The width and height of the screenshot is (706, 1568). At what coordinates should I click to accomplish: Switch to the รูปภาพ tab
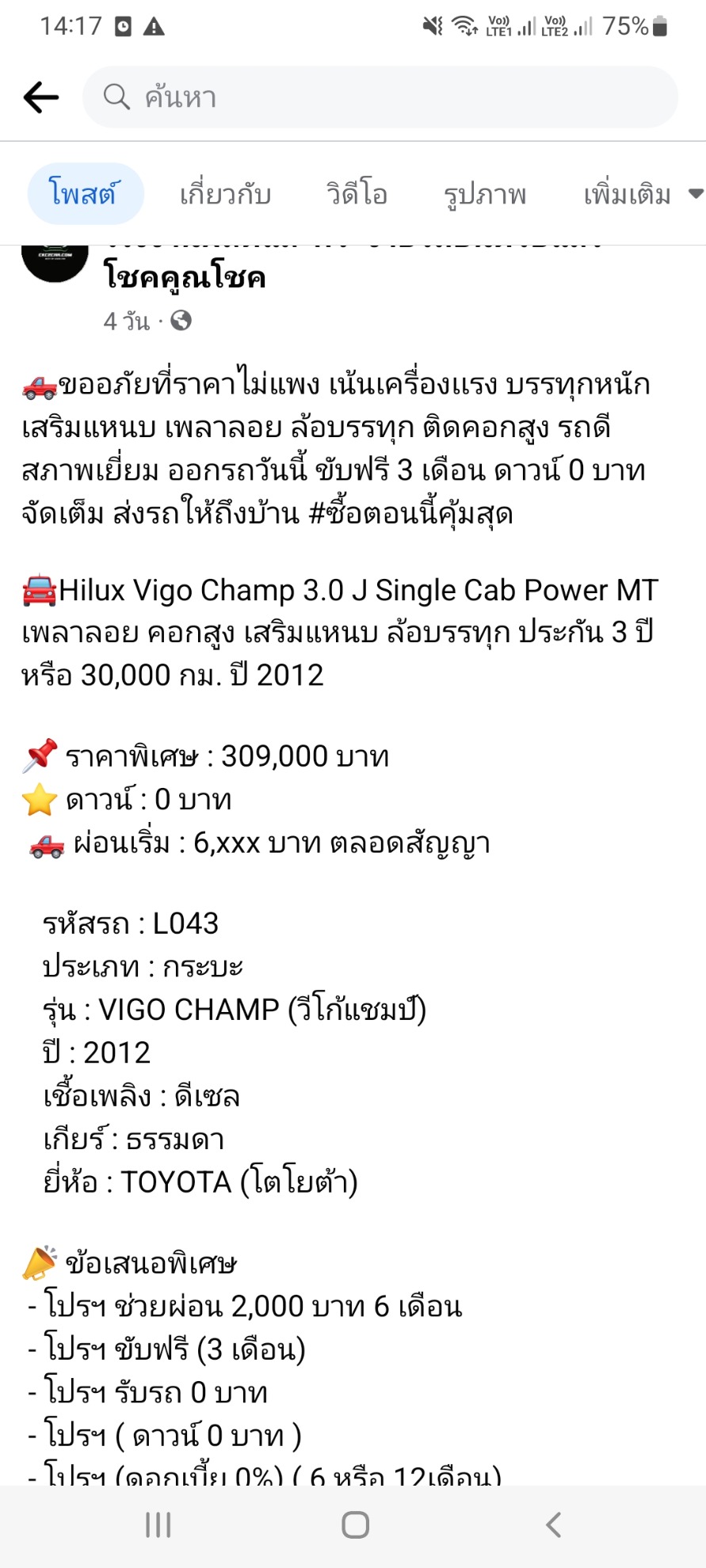[484, 194]
